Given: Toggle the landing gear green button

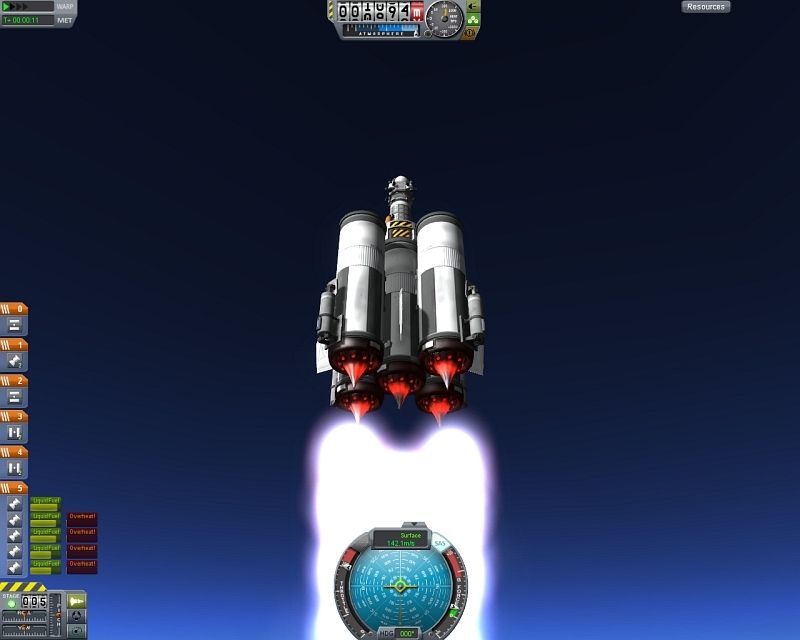Looking at the screenshot, I should [473, 19].
